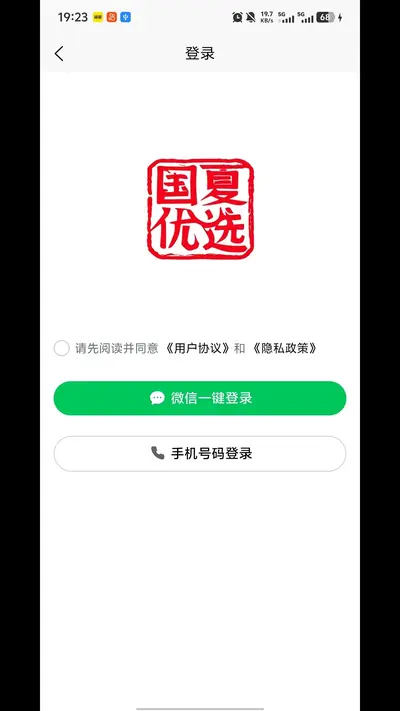
Task: Check the agreement consent circle
Action: pyautogui.click(x=61, y=348)
